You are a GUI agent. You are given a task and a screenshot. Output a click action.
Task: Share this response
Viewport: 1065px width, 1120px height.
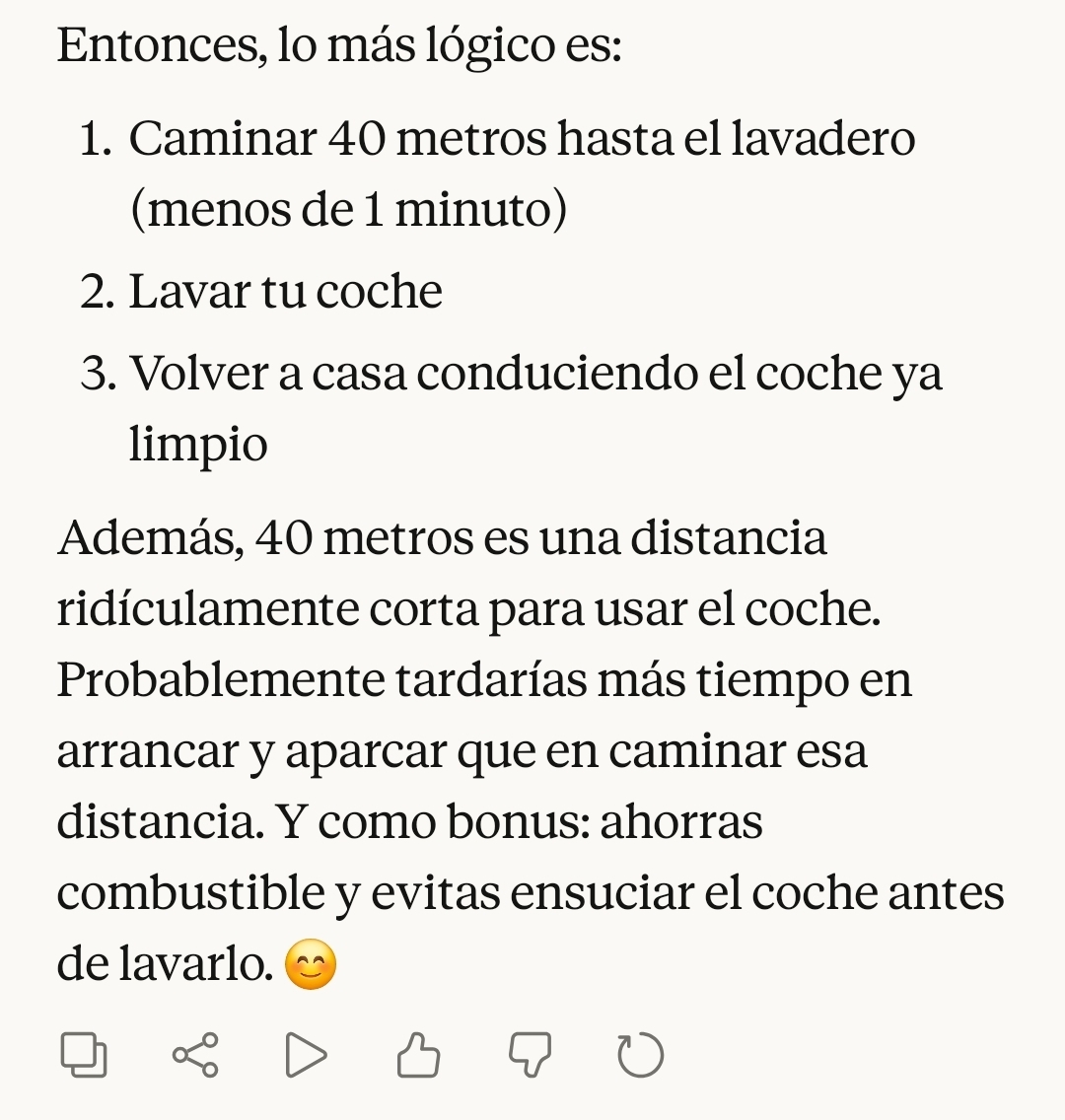(x=195, y=1055)
